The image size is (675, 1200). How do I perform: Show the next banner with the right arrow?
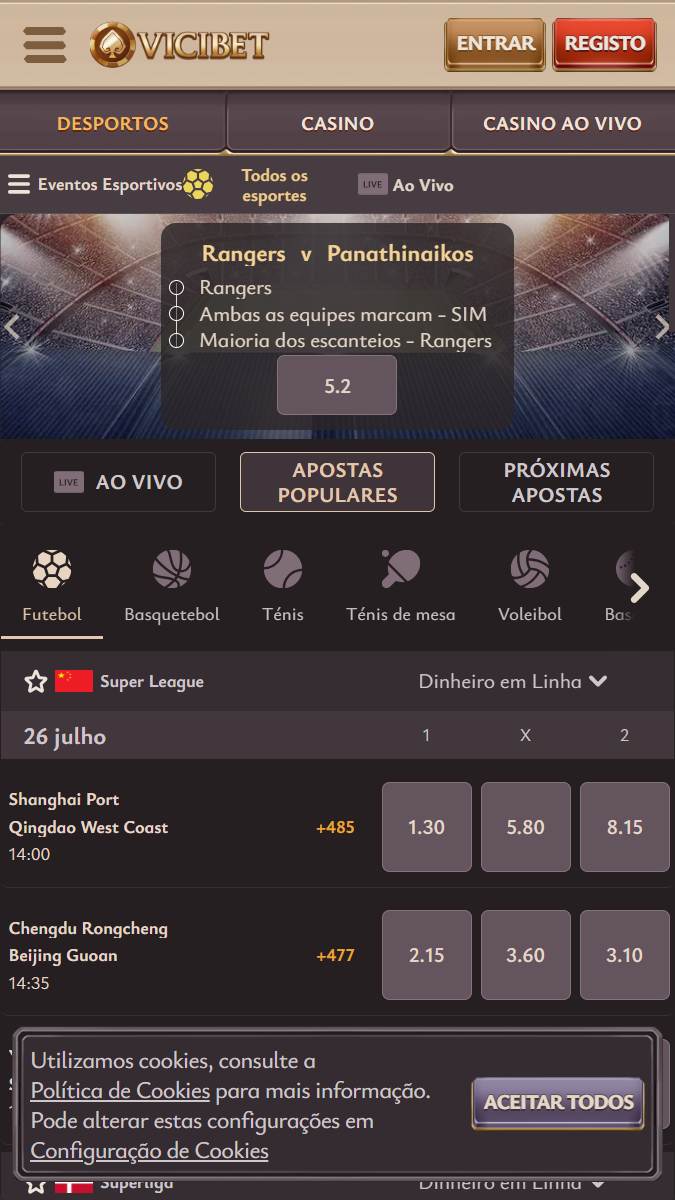click(x=661, y=327)
